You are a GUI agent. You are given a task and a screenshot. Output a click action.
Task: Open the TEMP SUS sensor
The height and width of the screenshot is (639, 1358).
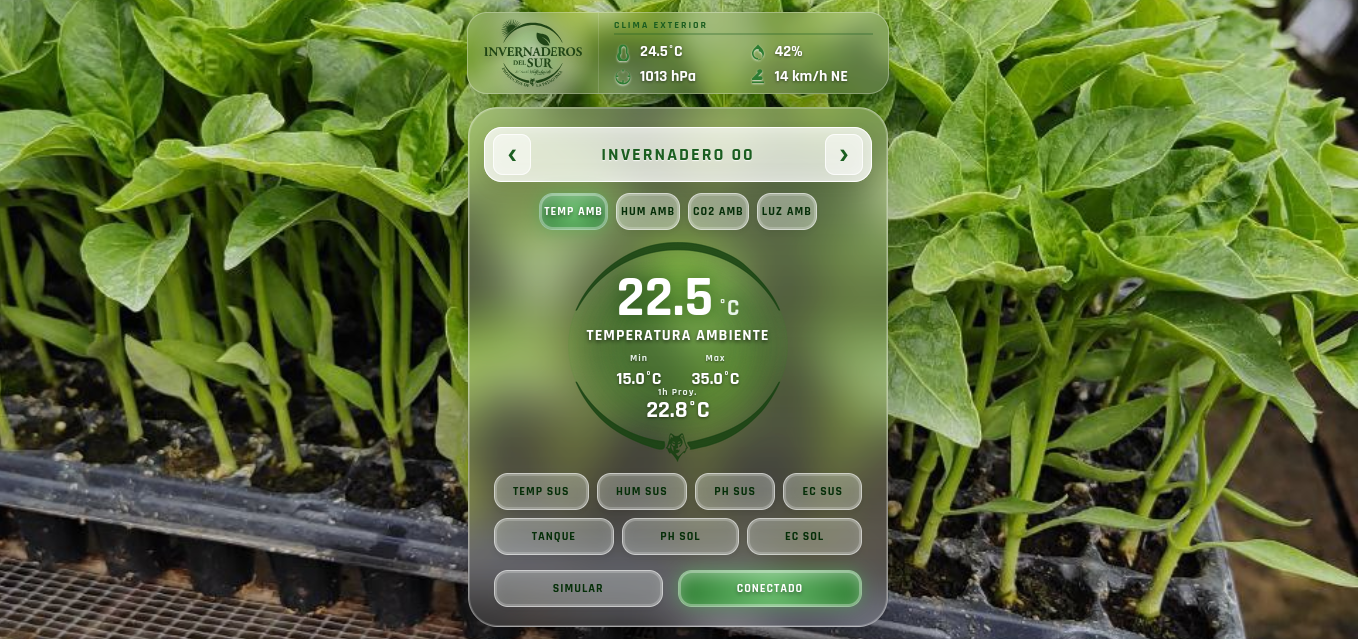(x=540, y=491)
